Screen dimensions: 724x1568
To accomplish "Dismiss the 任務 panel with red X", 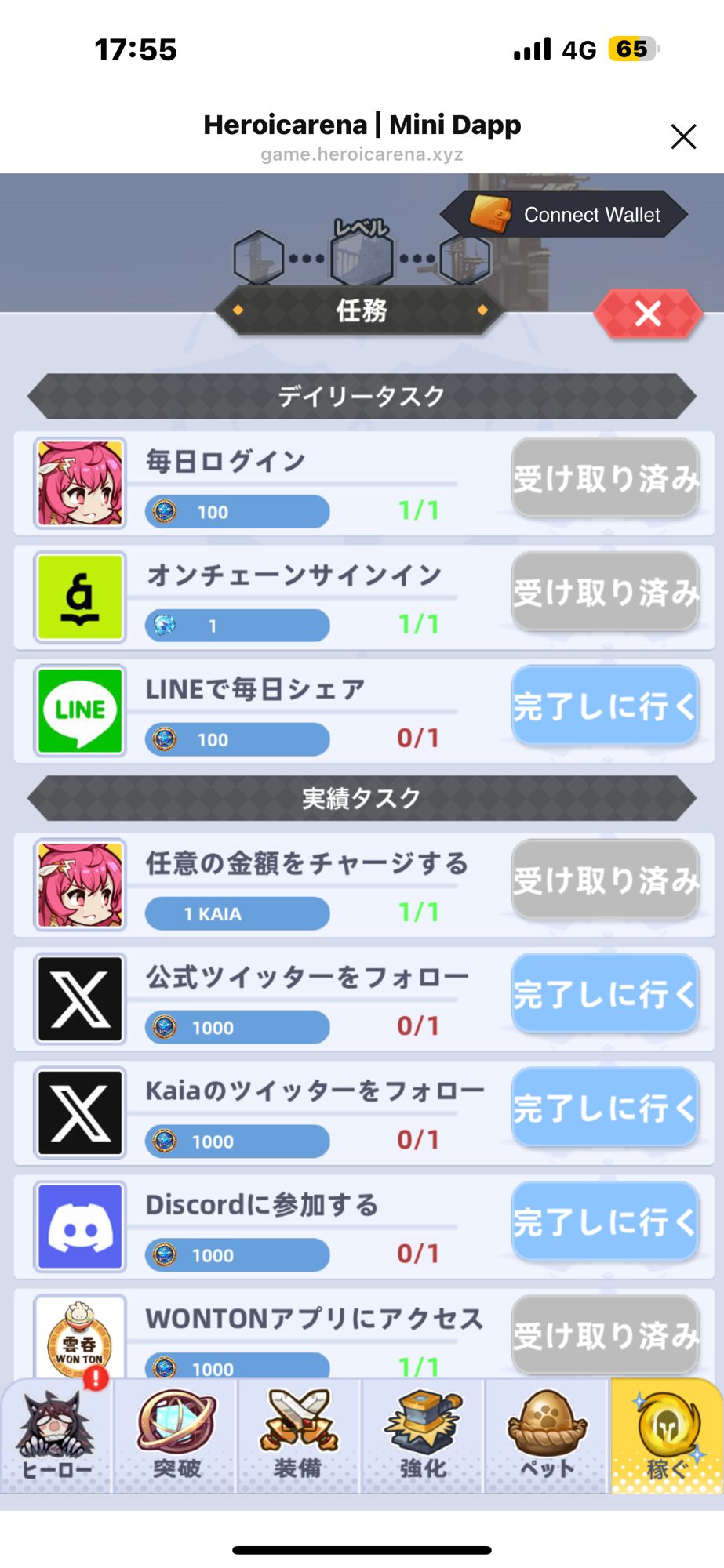I will (x=648, y=314).
